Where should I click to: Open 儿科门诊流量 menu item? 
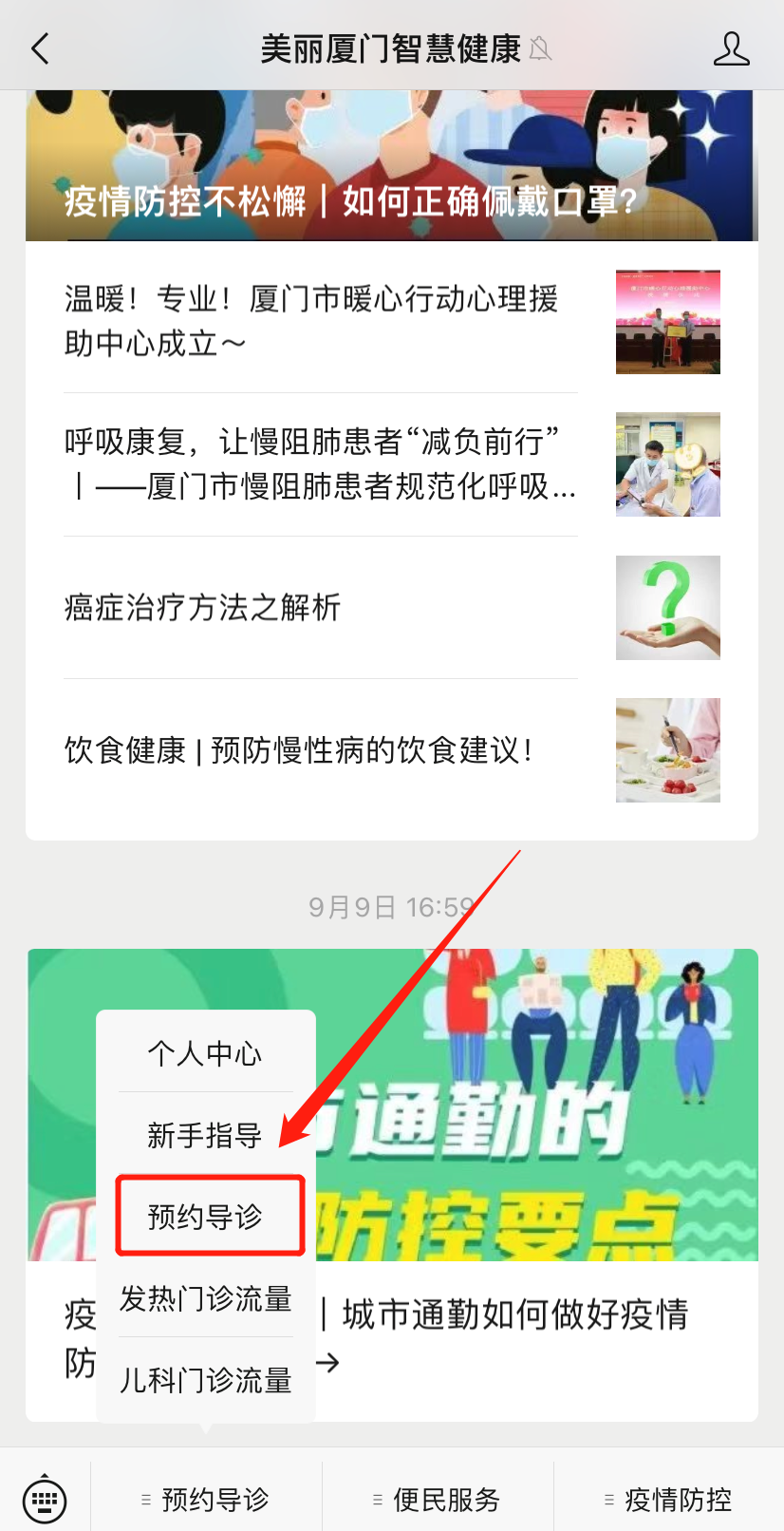click(205, 1380)
